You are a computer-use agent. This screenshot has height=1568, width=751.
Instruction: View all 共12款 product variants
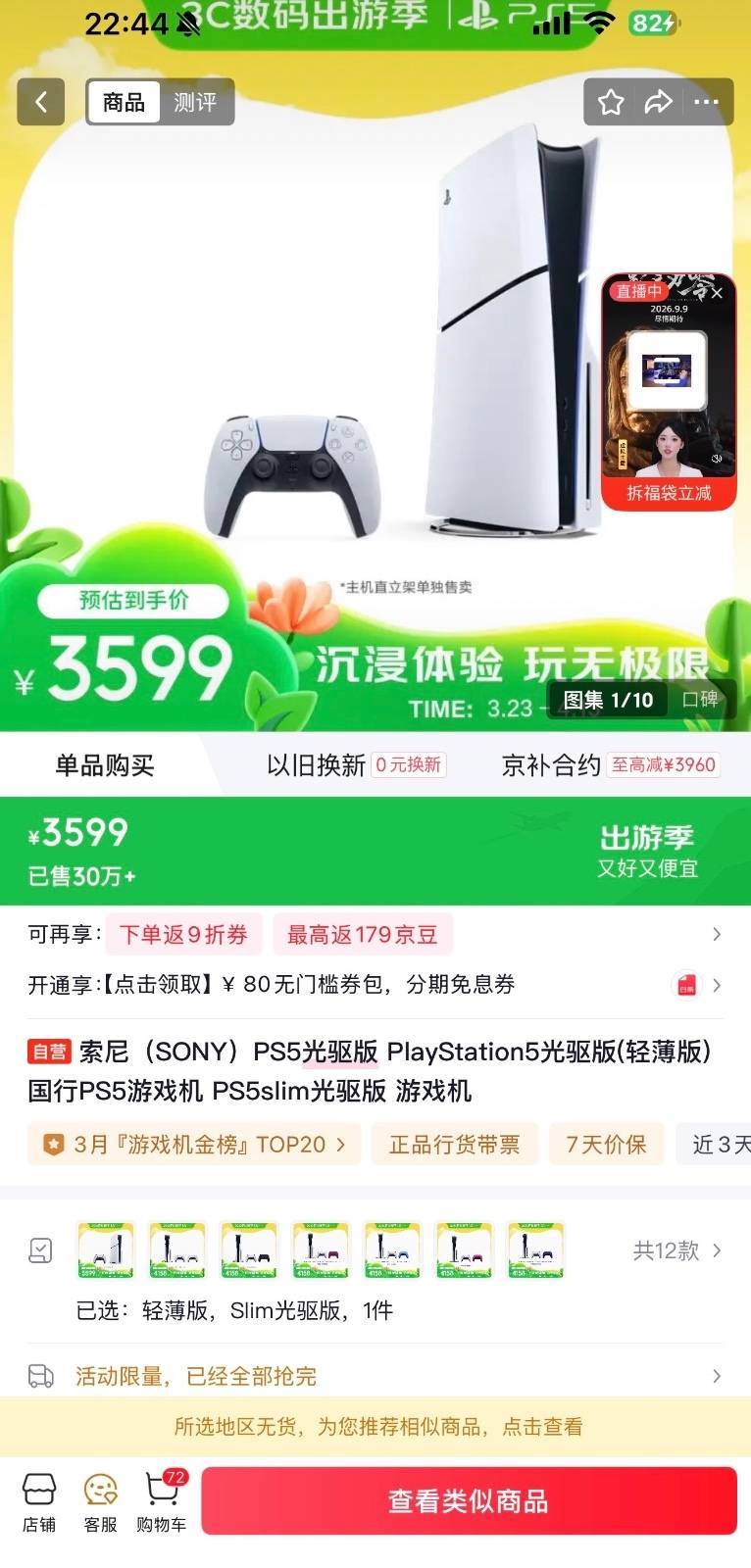point(676,1250)
